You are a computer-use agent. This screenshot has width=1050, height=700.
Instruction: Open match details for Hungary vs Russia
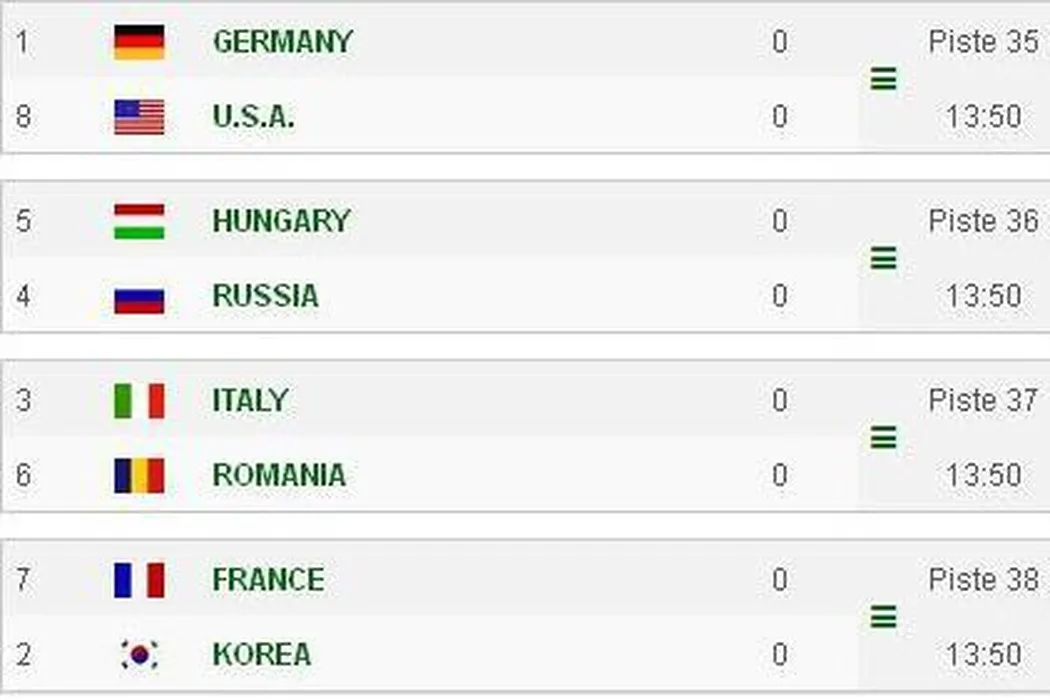tap(883, 259)
